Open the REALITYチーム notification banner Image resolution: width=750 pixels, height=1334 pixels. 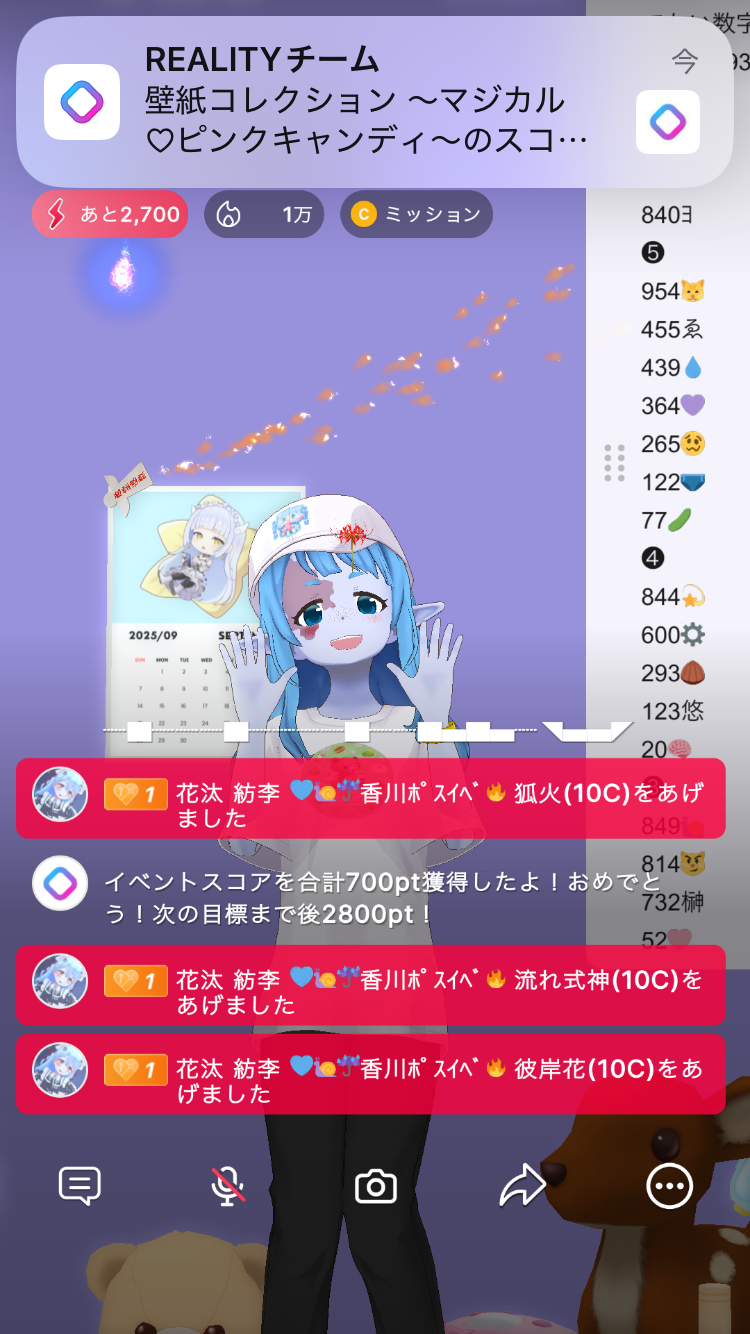click(372, 103)
